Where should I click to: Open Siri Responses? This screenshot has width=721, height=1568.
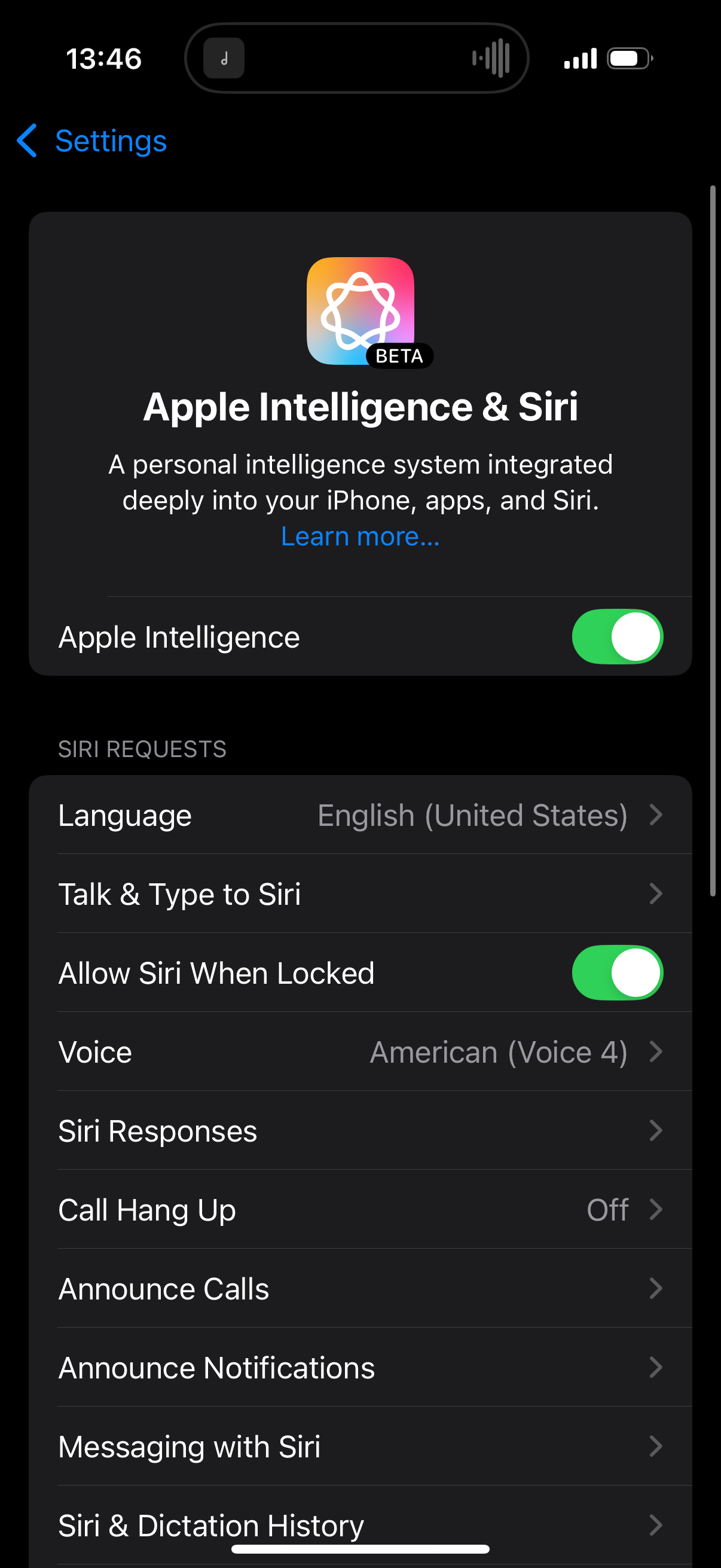pyautogui.click(x=360, y=1131)
